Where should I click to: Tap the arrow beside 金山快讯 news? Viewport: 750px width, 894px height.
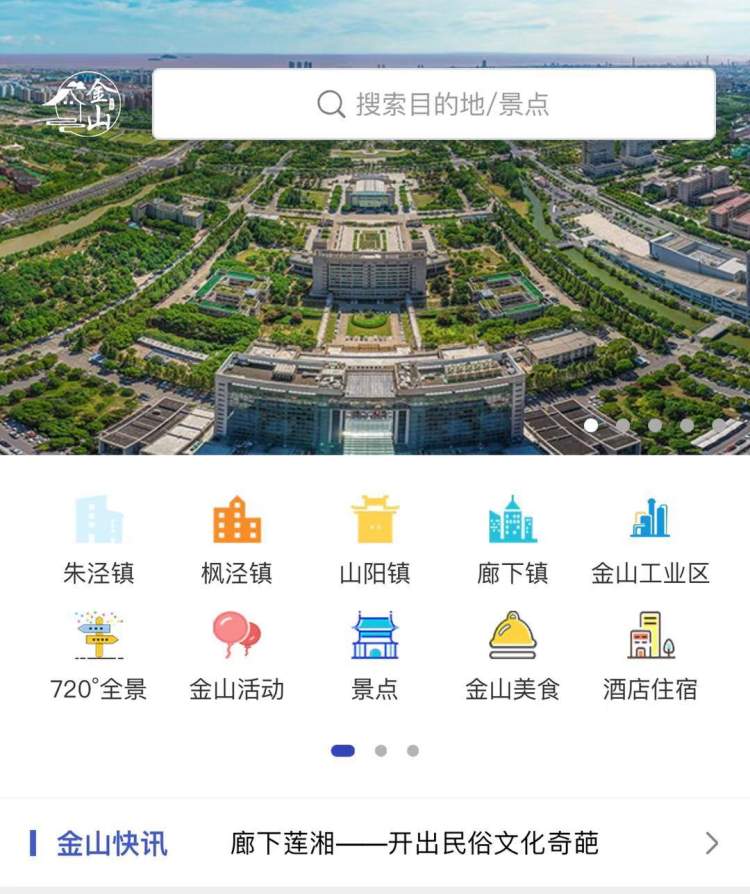click(712, 843)
